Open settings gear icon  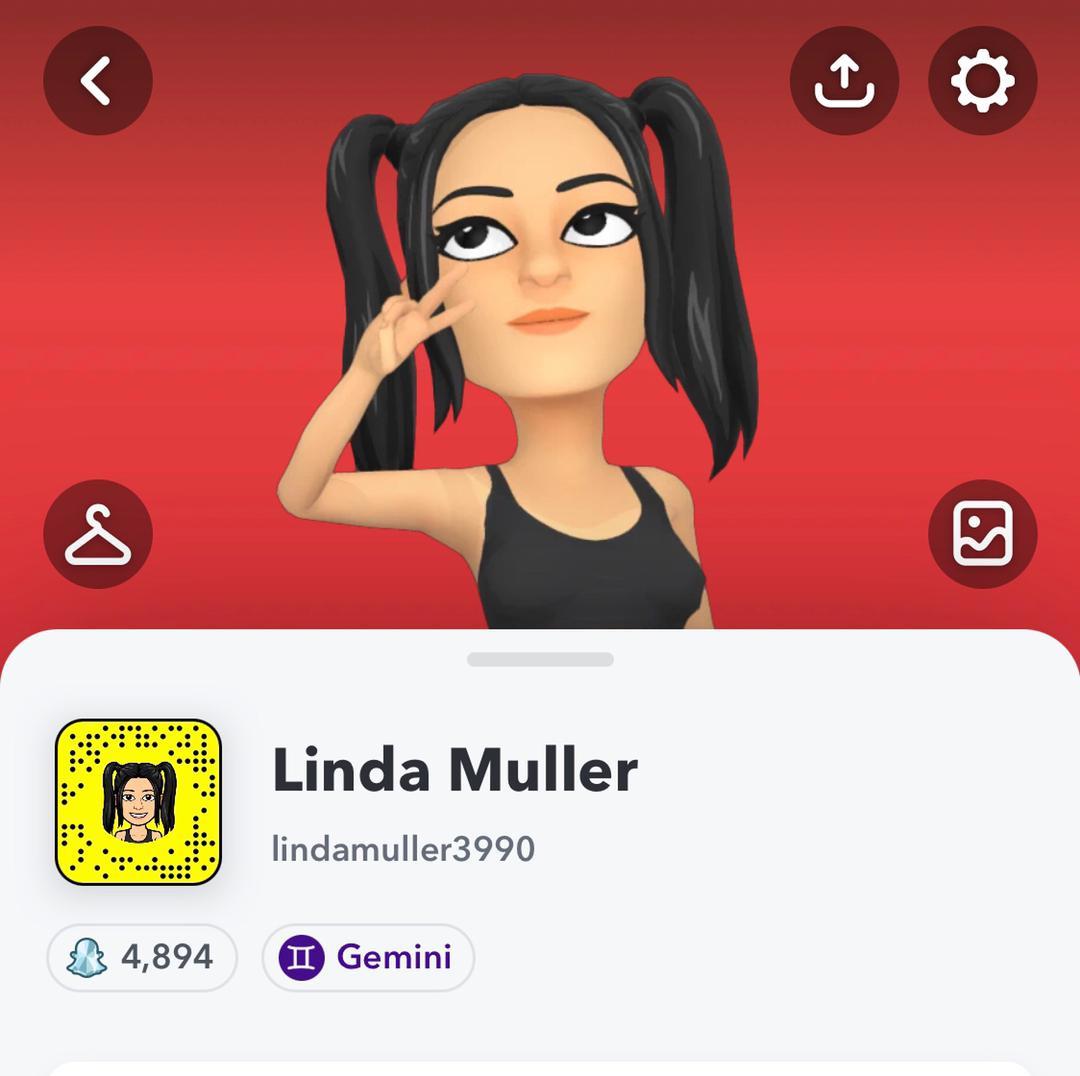tap(982, 80)
